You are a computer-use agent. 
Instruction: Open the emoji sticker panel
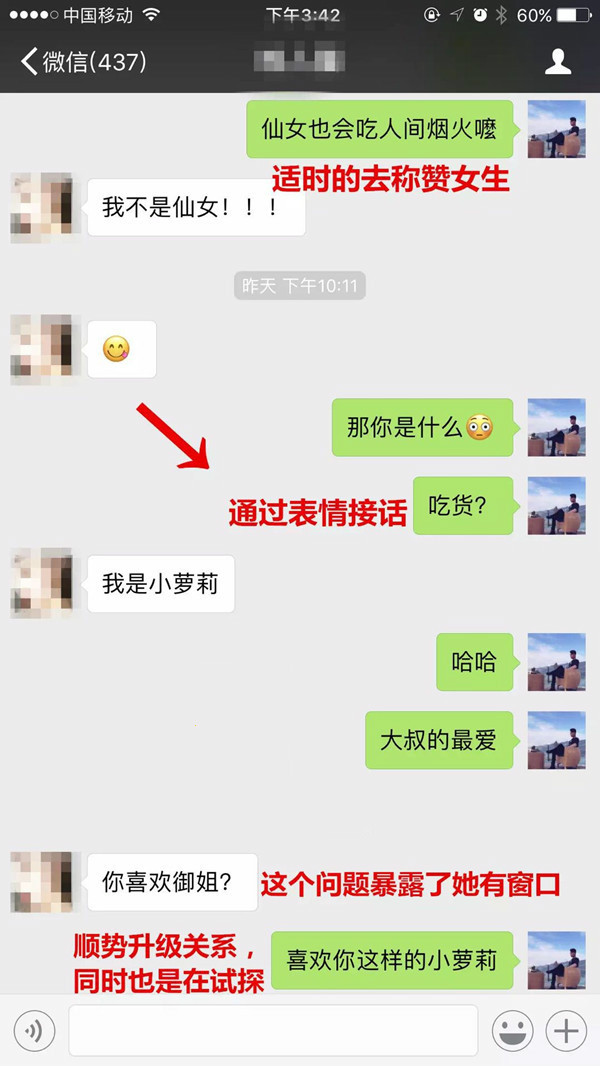point(512,1030)
